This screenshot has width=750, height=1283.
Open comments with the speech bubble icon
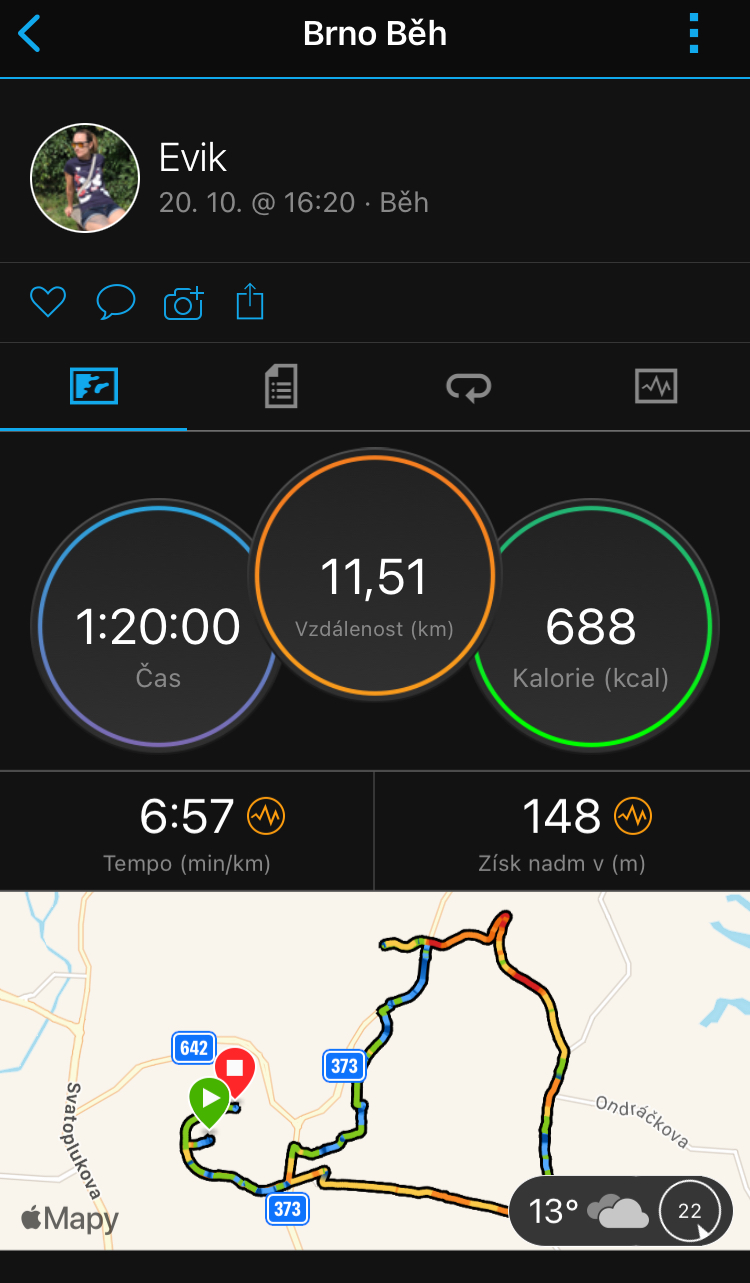pos(115,302)
